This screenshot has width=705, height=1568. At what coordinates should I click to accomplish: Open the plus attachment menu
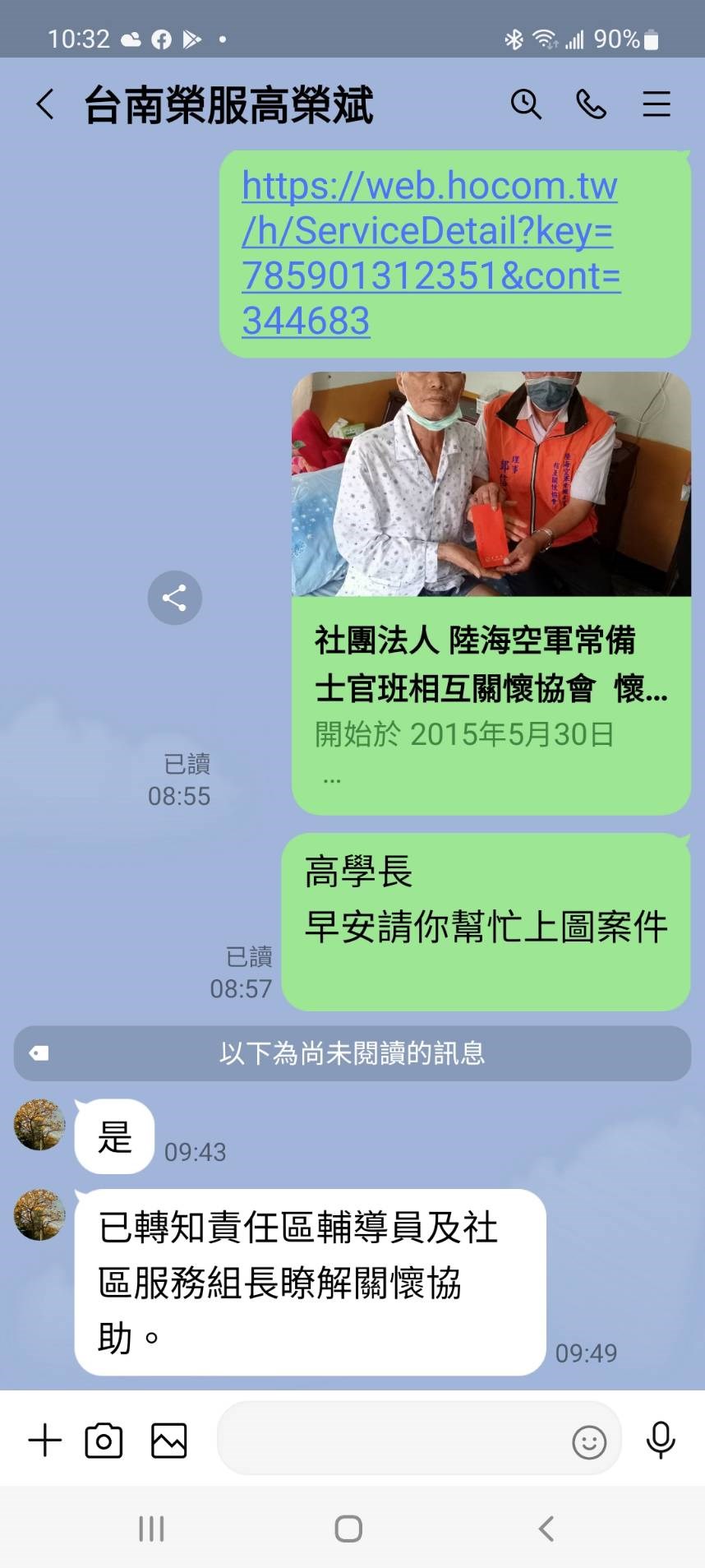coord(45,1441)
